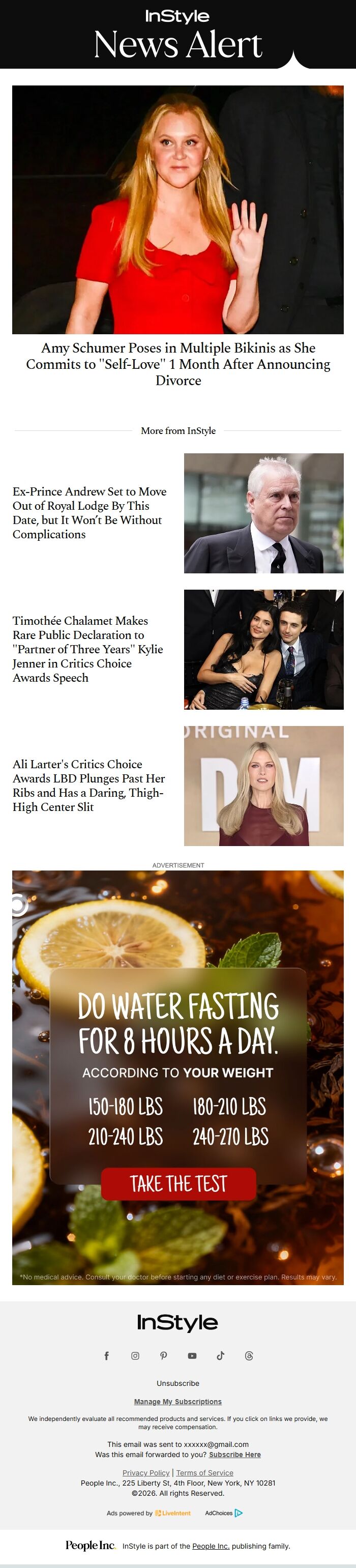Open the Amy Schumer bikini article headline
The width and height of the screenshot is (356, 1568).
(177, 364)
